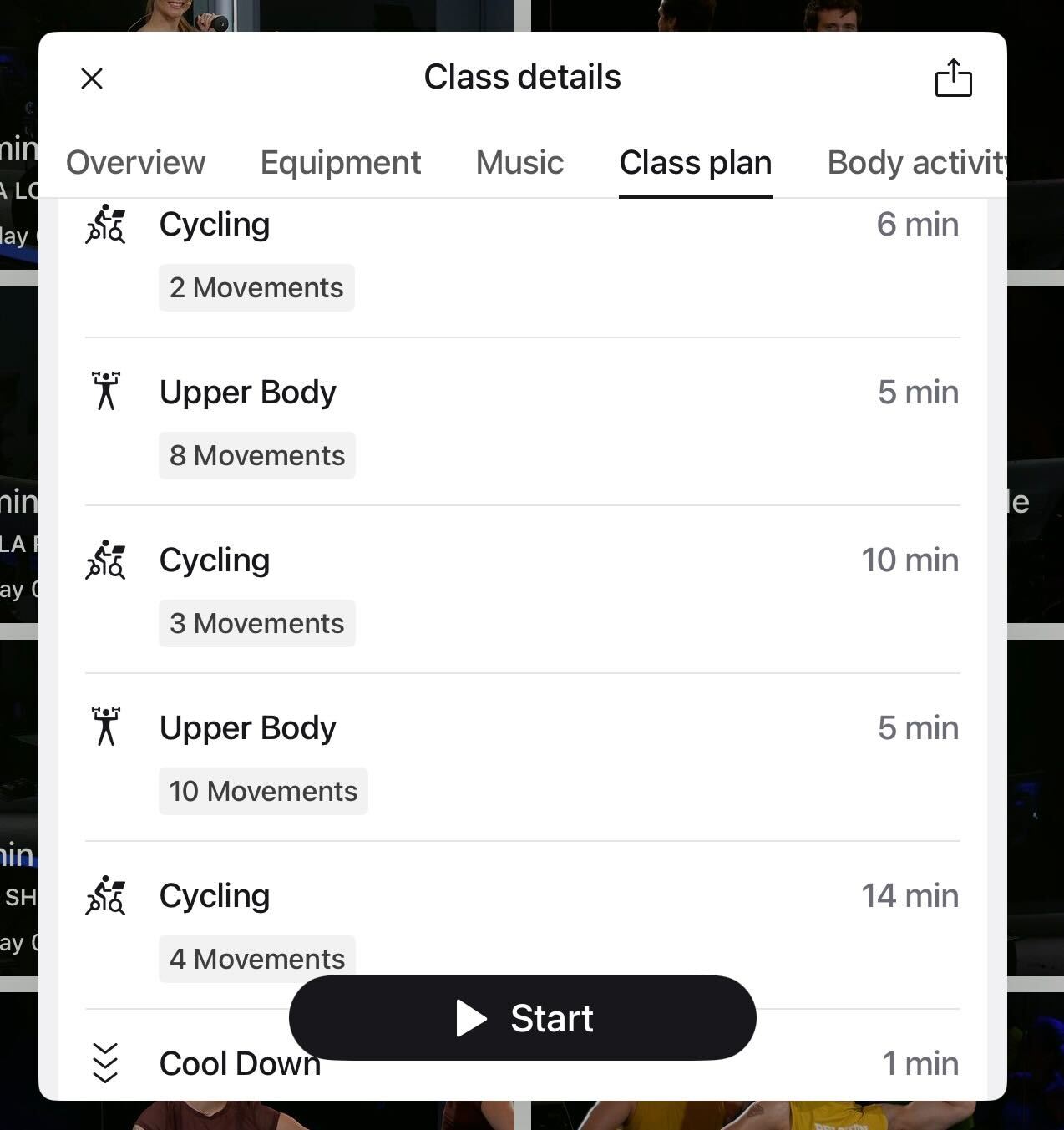1064x1130 pixels.
Task: Share this class
Action: click(953, 79)
